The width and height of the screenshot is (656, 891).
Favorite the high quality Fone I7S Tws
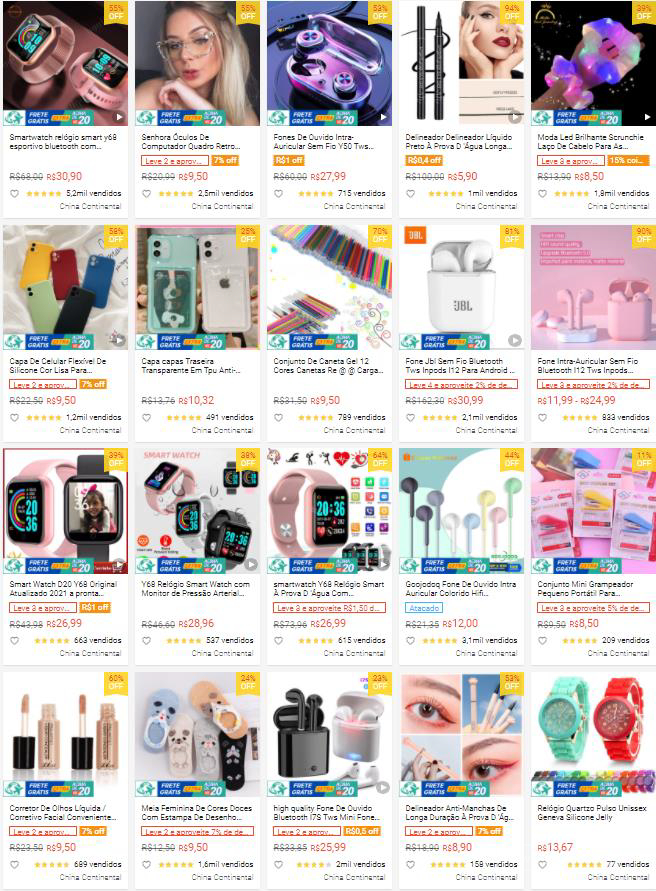point(278,865)
